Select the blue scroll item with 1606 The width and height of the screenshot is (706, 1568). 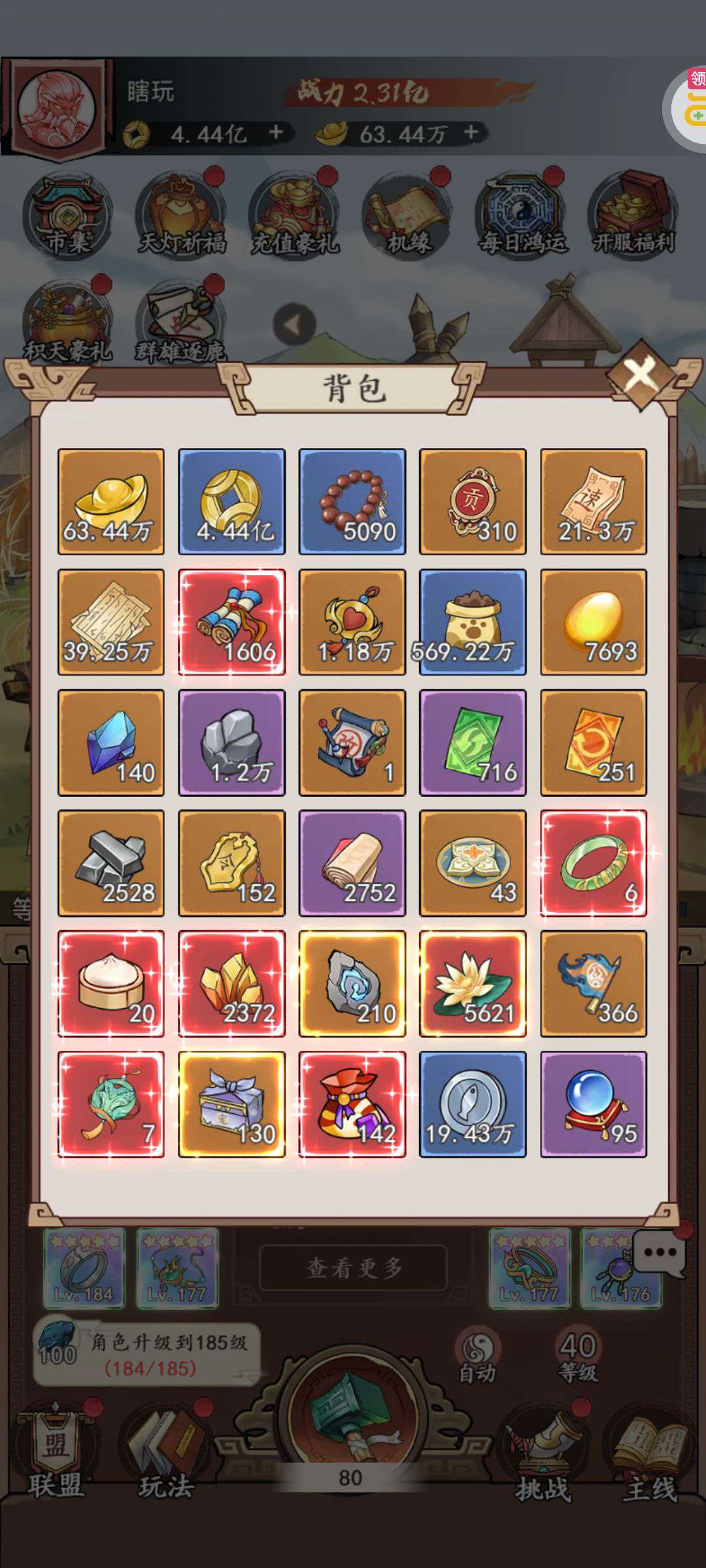pos(232,622)
